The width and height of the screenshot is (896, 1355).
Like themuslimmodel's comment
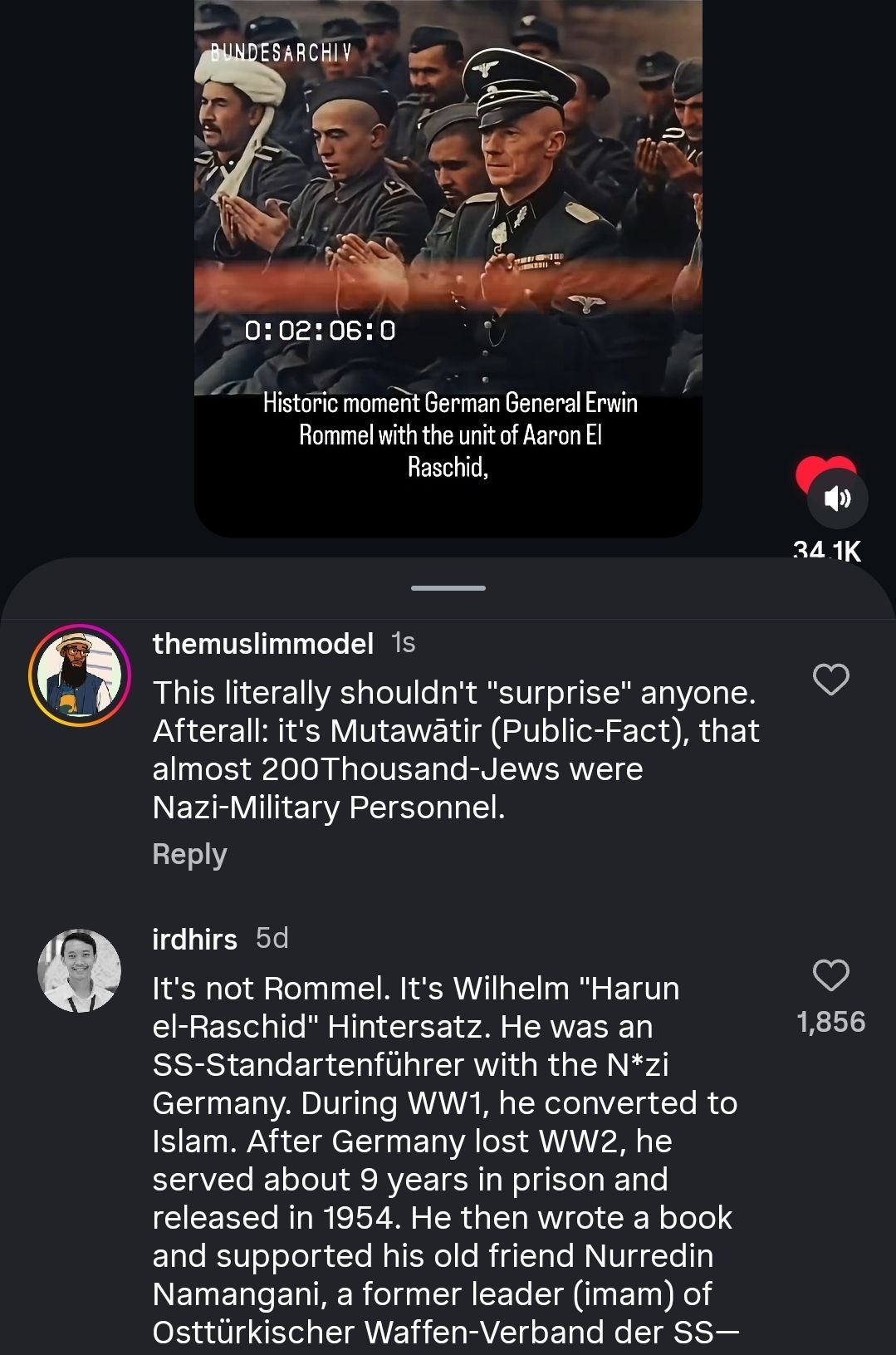[x=830, y=680]
